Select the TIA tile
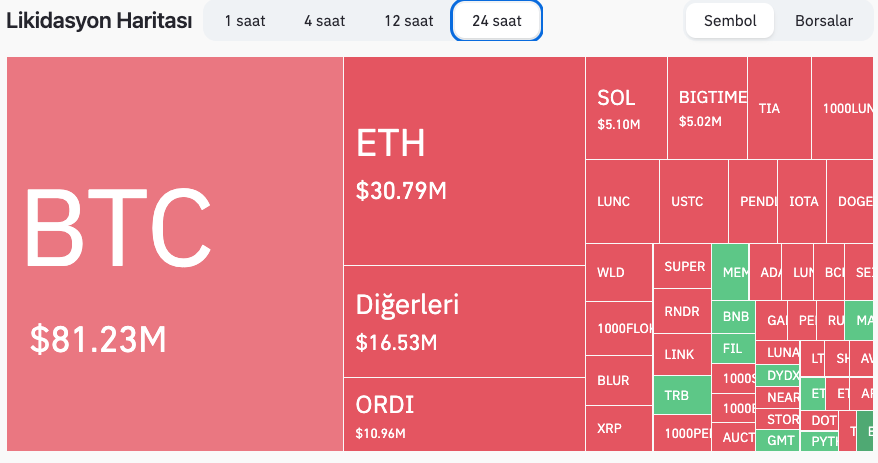878x463 pixels. pos(778,108)
